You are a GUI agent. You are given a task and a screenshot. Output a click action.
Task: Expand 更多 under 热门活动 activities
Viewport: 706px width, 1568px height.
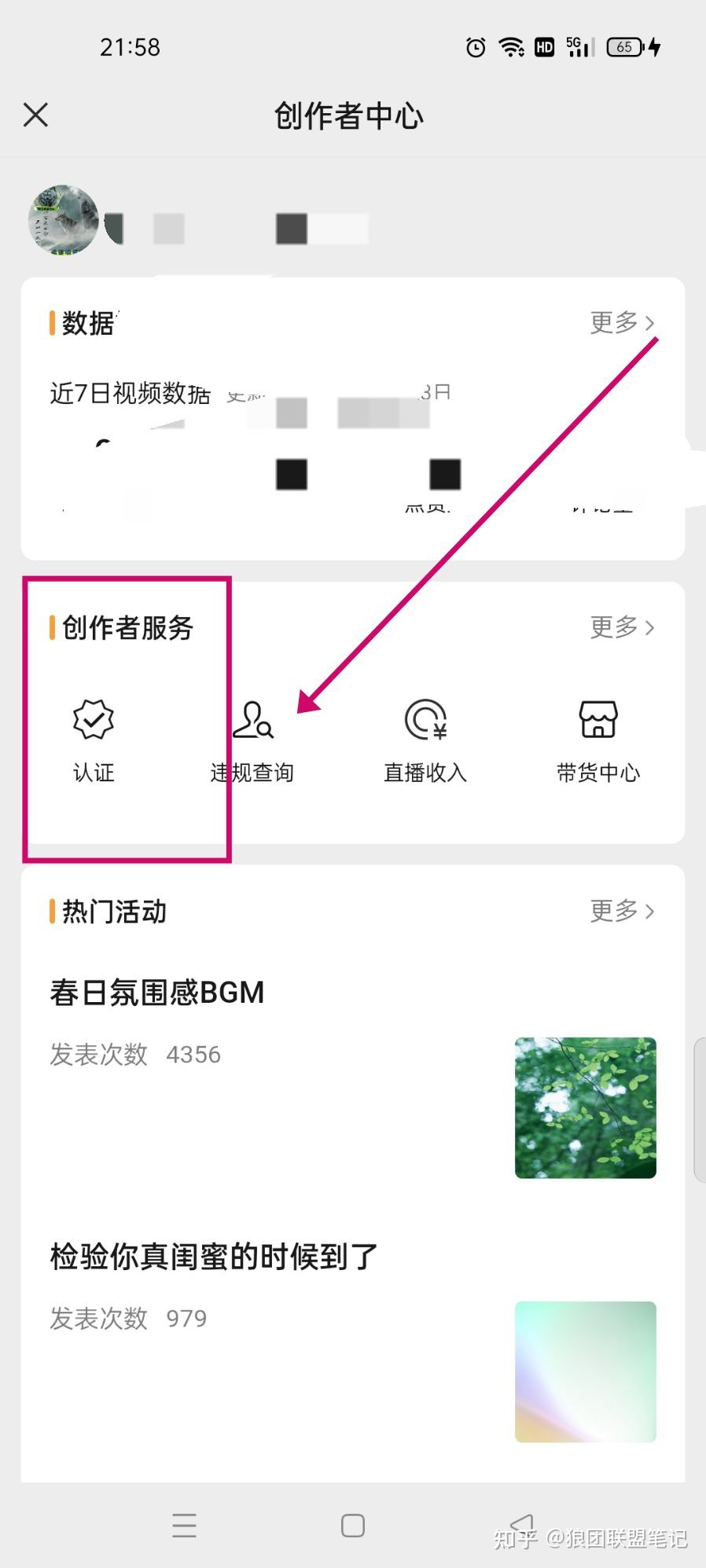pos(620,911)
